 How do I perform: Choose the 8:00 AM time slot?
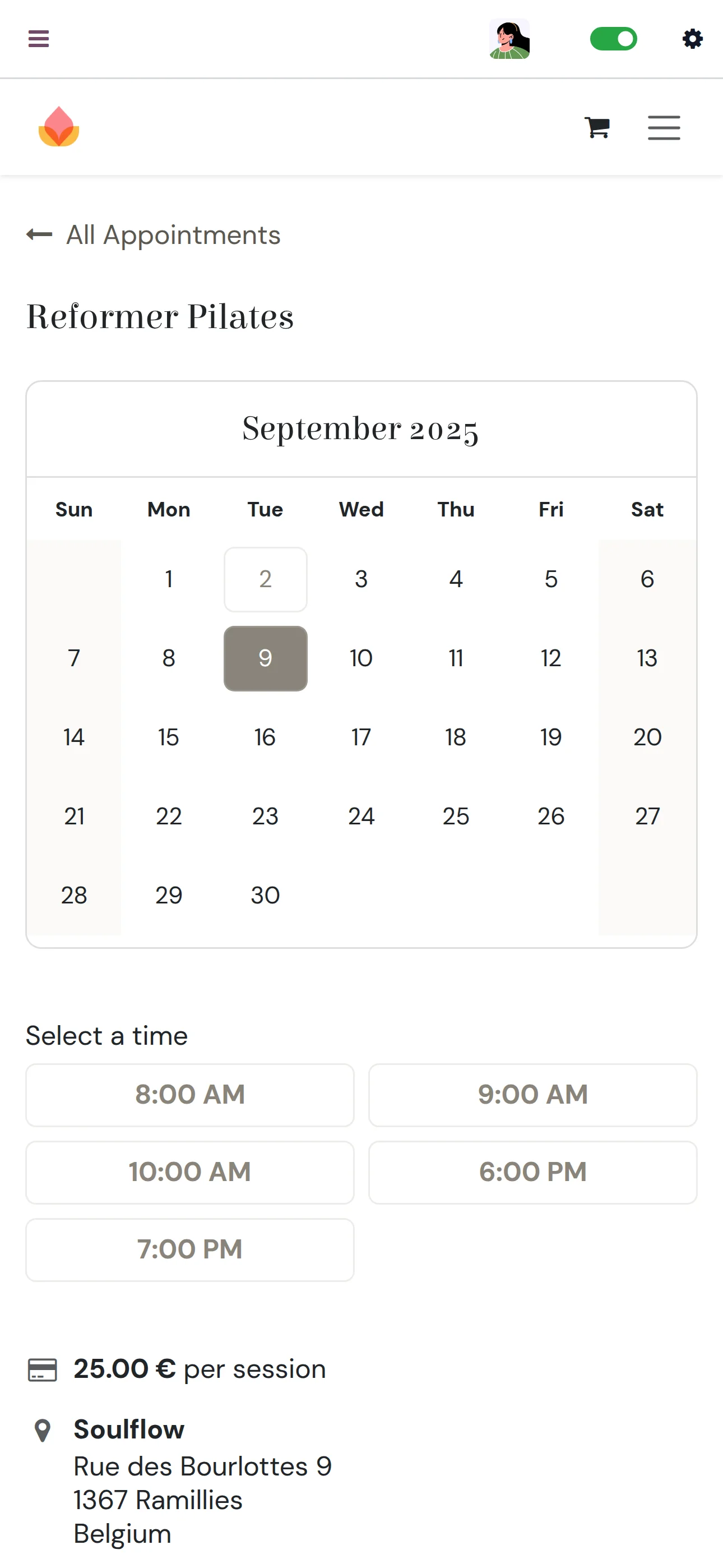pos(190,1095)
